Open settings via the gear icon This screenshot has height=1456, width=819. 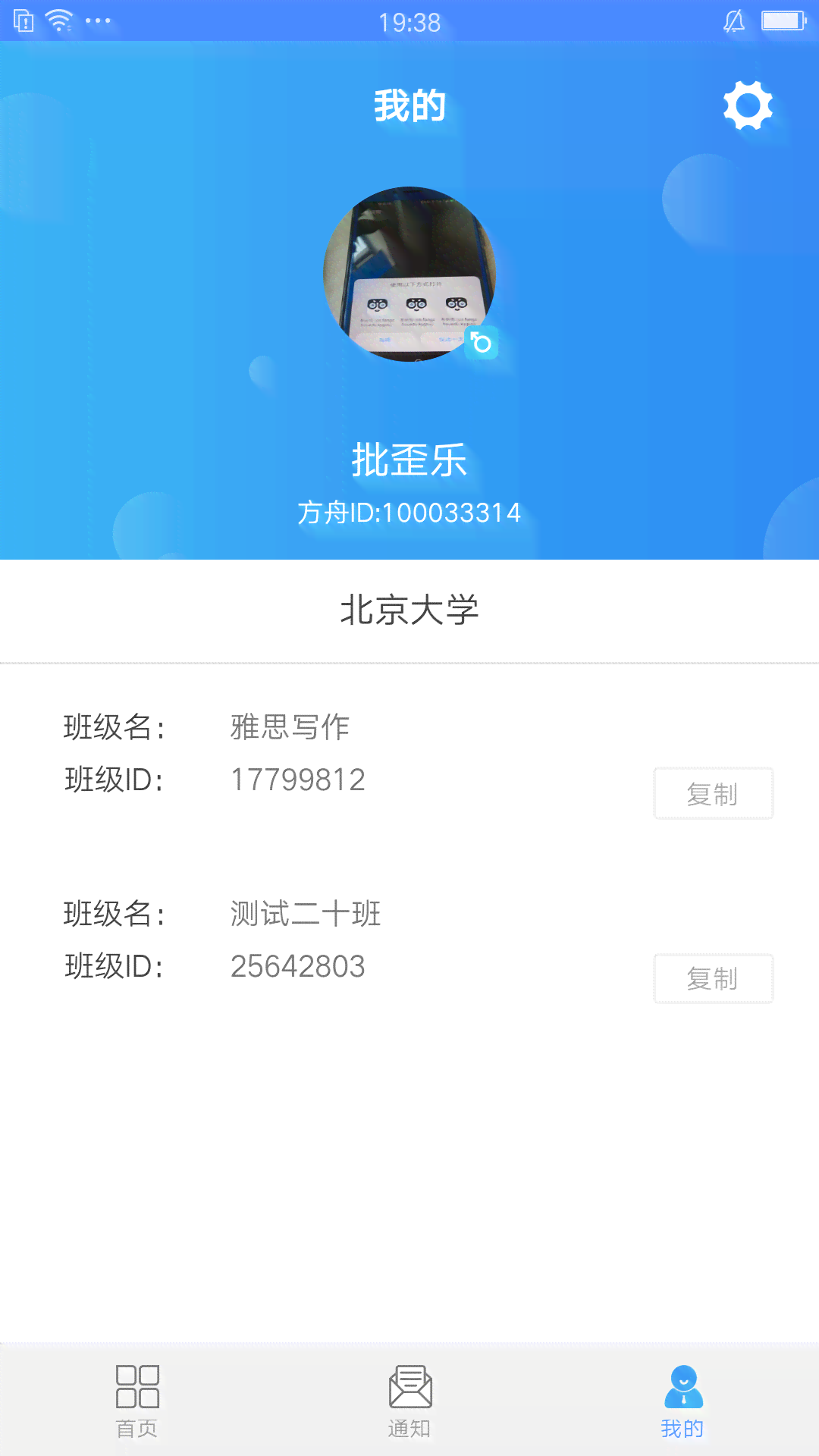point(748,105)
